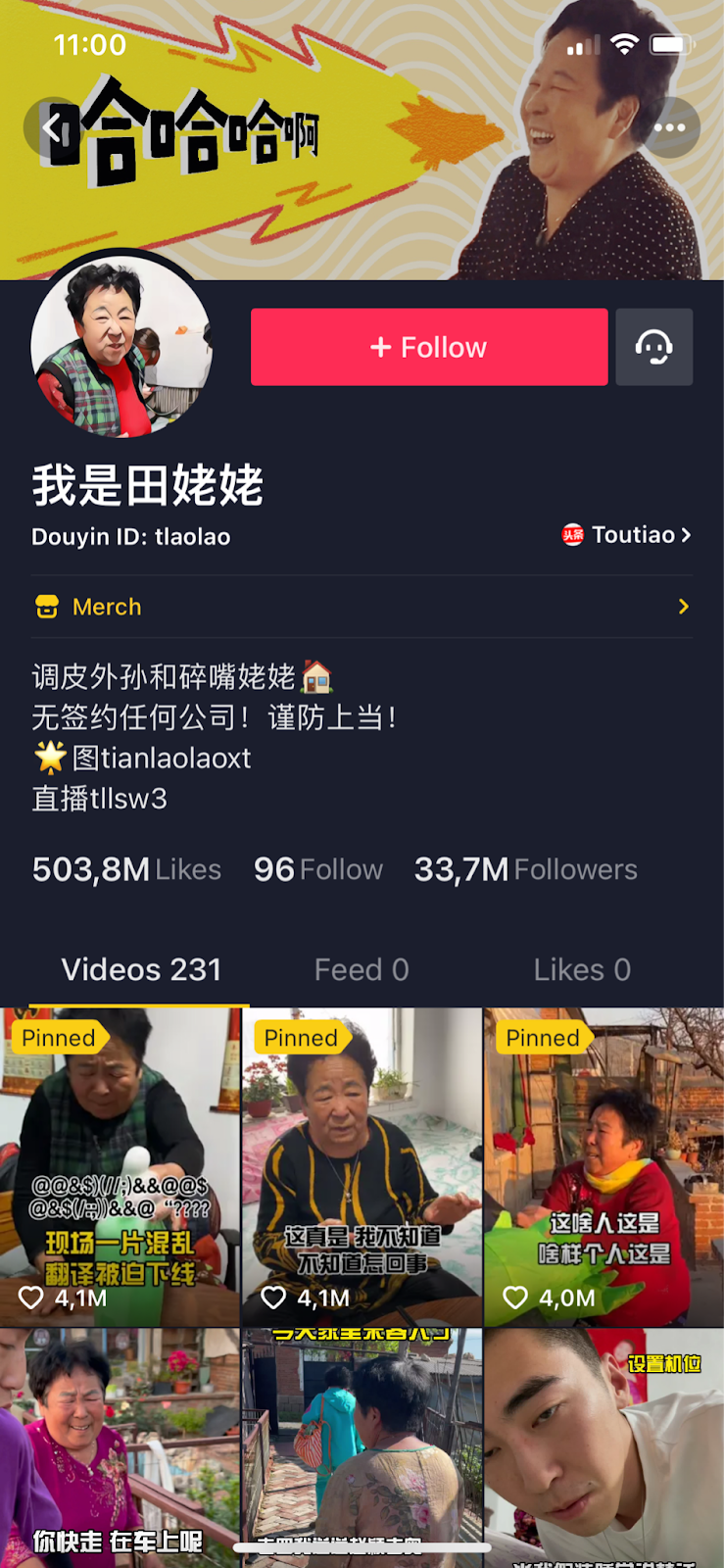Go back using the top-left arrow

pyautogui.click(x=53, y=127)
